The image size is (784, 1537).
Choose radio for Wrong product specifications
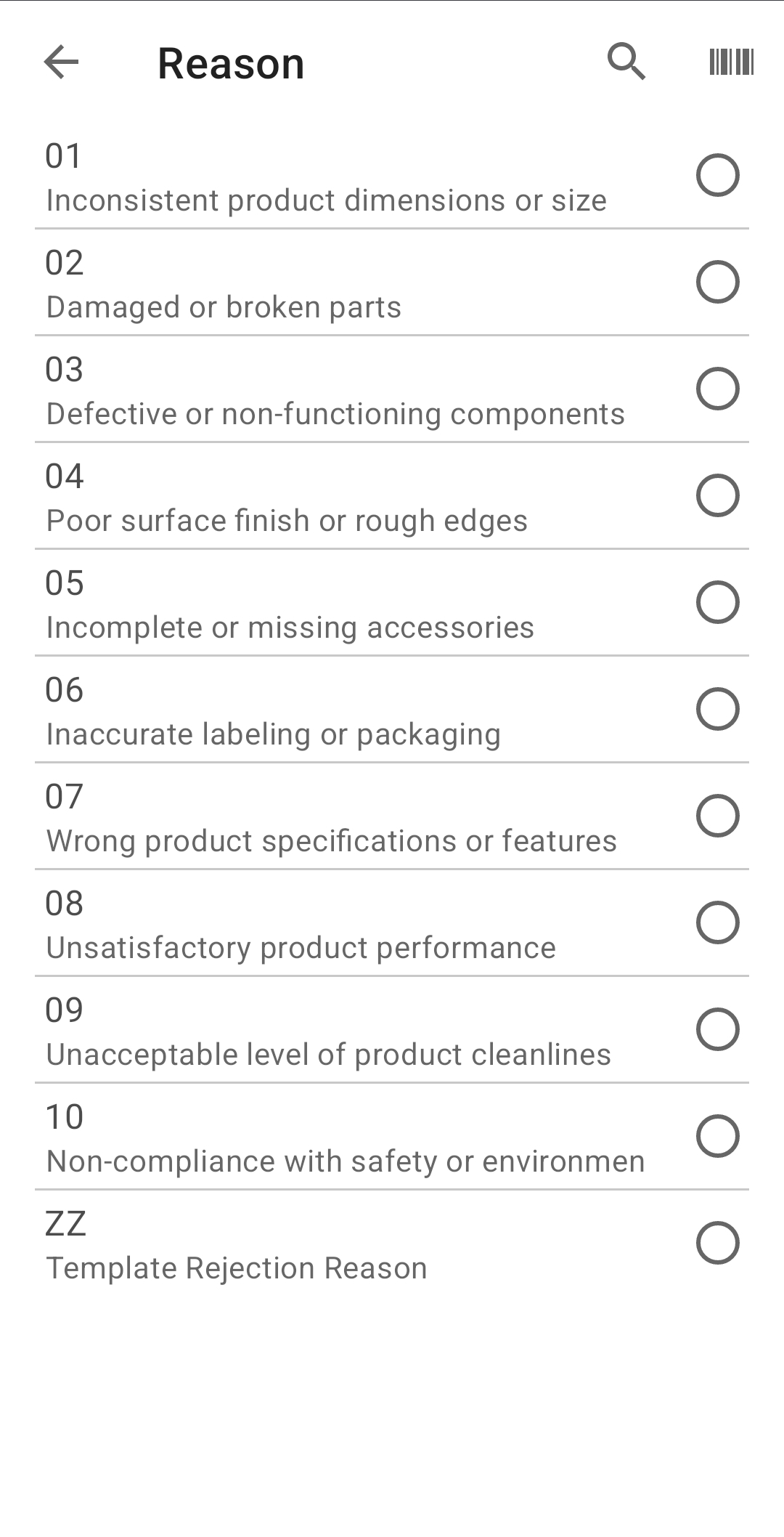click(x=717, y=814)
